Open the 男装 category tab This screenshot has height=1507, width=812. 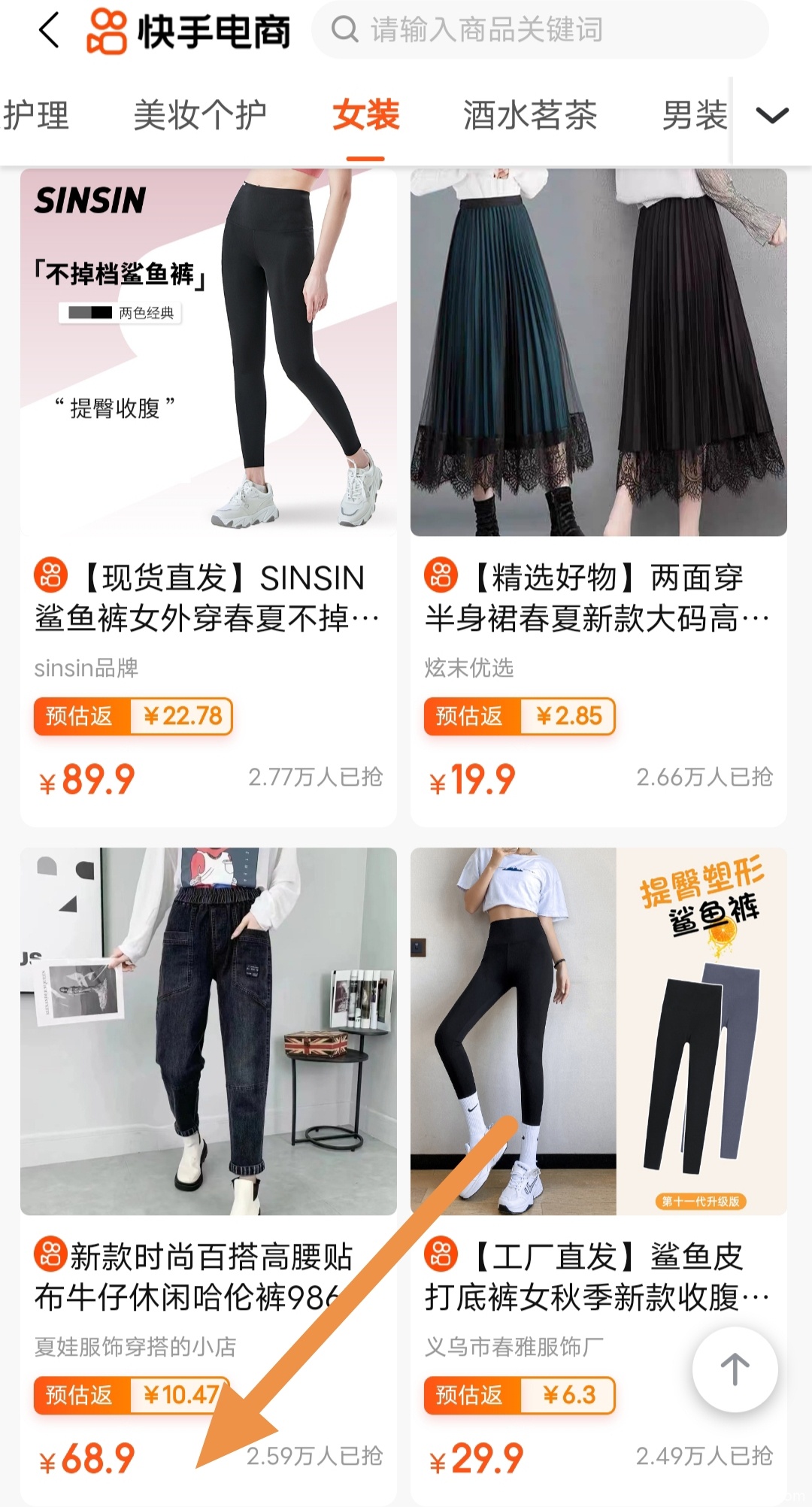(x=694, y=116)
